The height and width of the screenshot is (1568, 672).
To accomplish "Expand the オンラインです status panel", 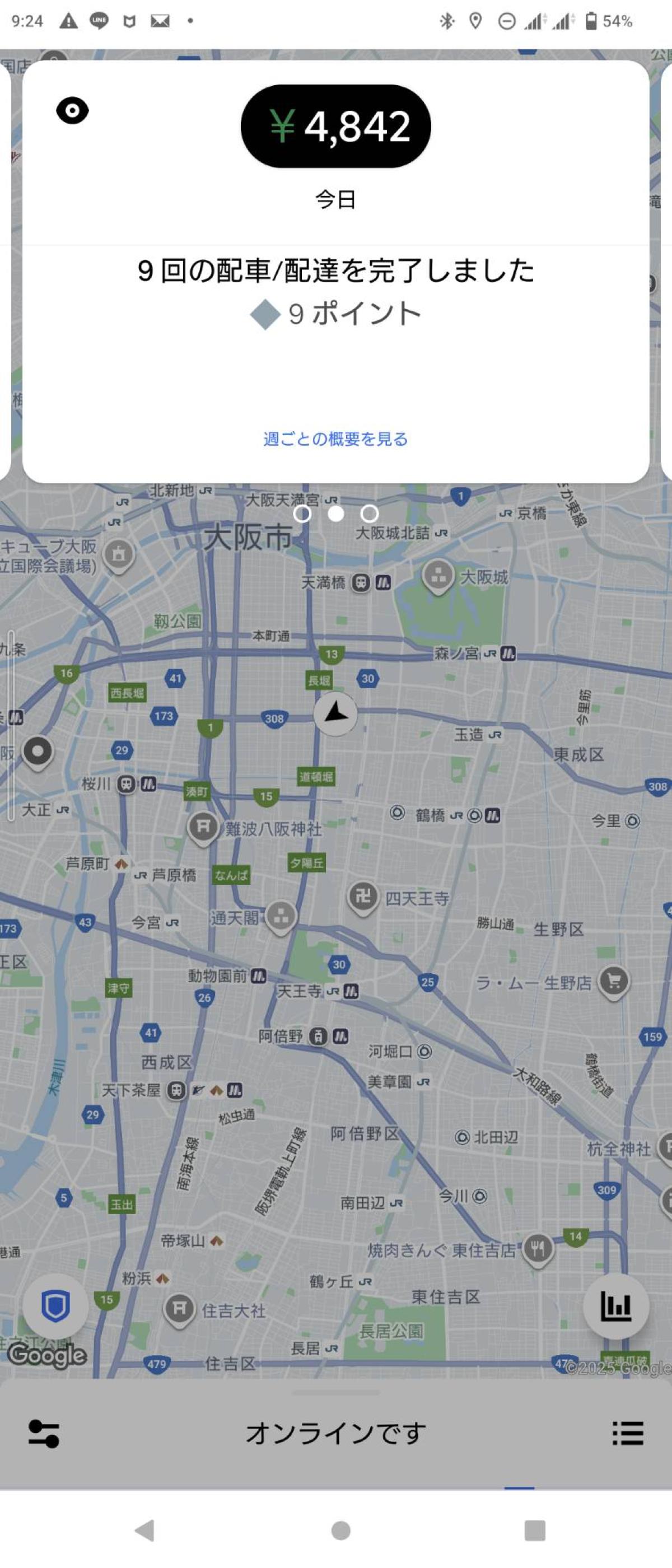I will click(335, 1434).
